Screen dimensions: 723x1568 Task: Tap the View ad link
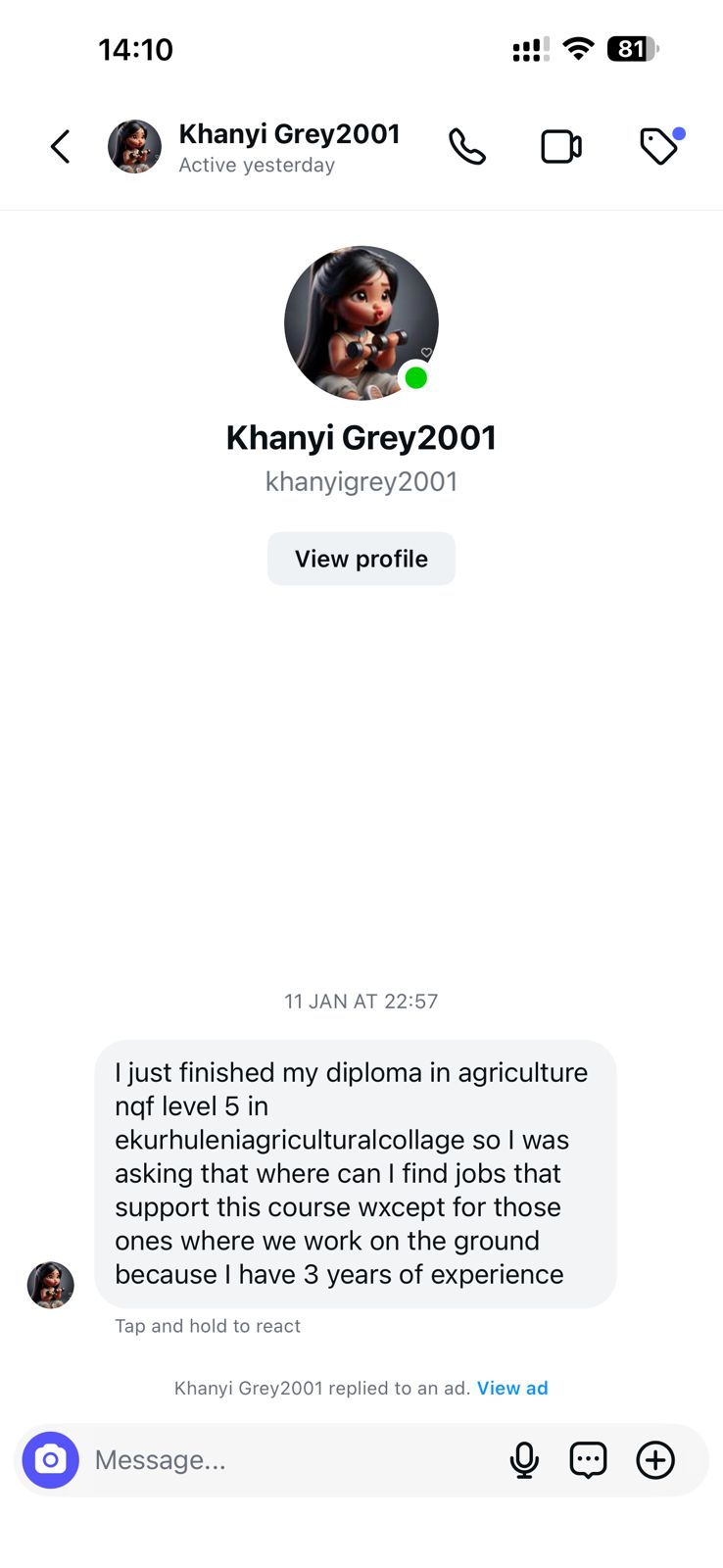[x=512, y=1388]
